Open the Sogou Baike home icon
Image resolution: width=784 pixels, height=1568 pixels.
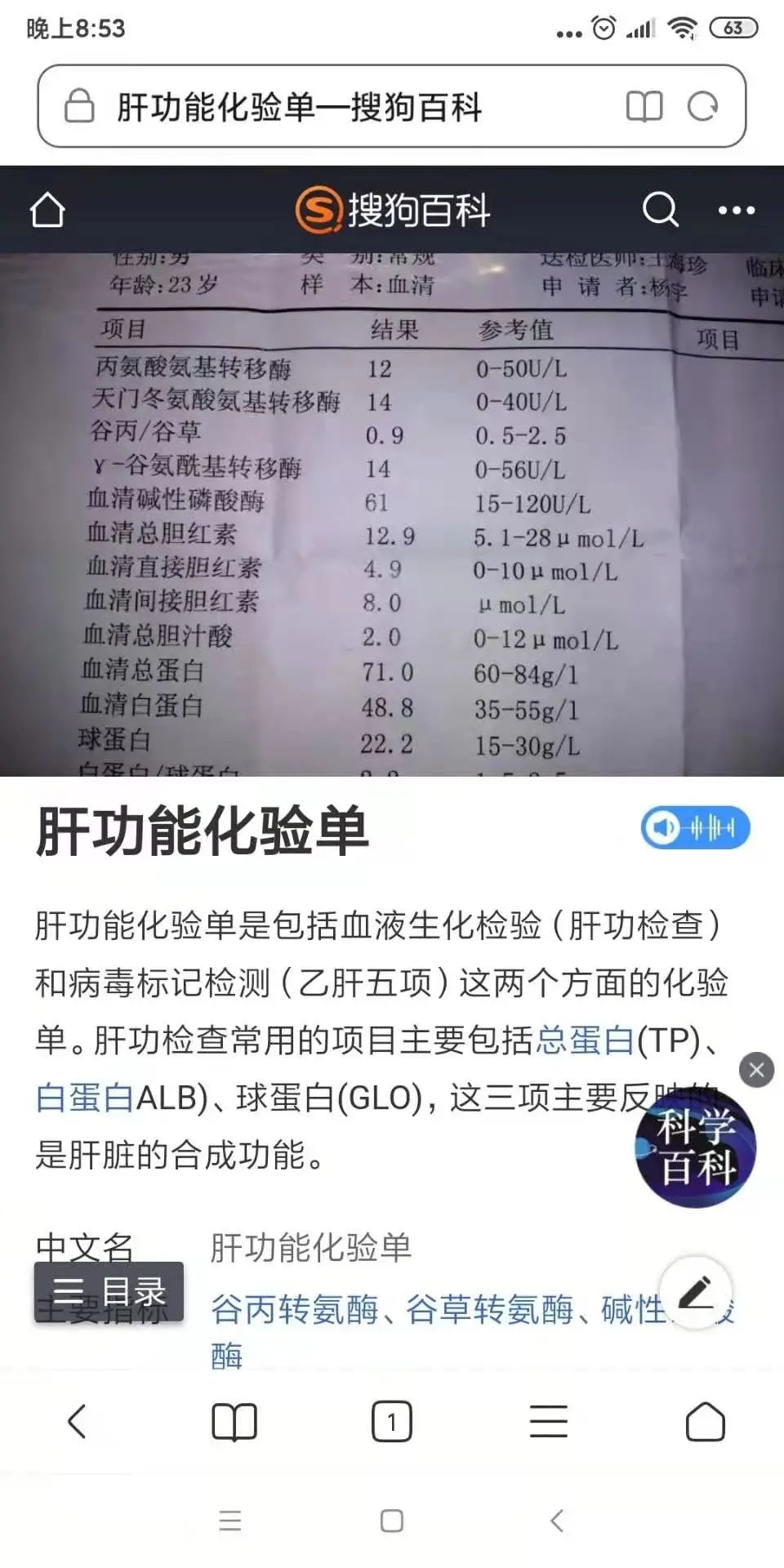coord(47,210)
